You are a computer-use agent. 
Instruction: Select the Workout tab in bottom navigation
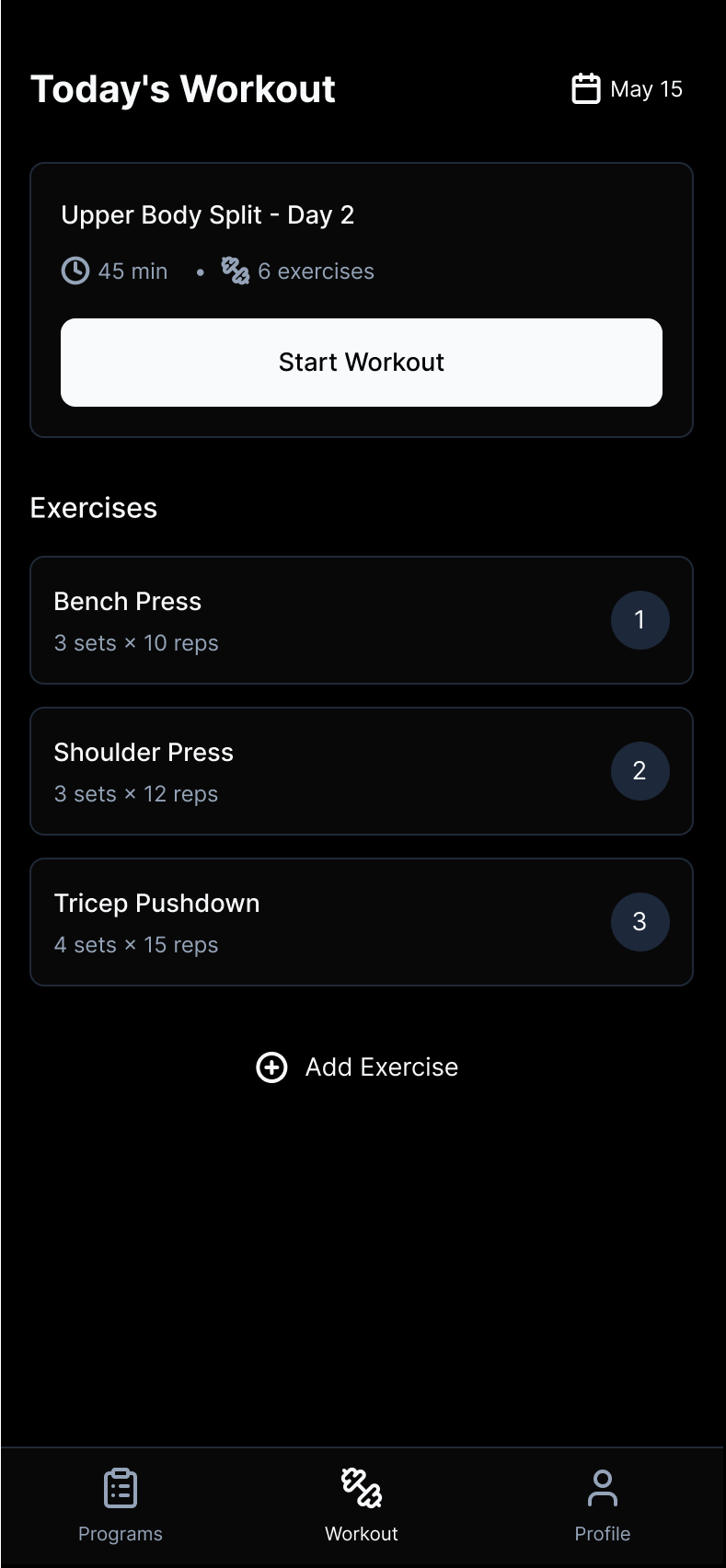(x=361, y=1505)
